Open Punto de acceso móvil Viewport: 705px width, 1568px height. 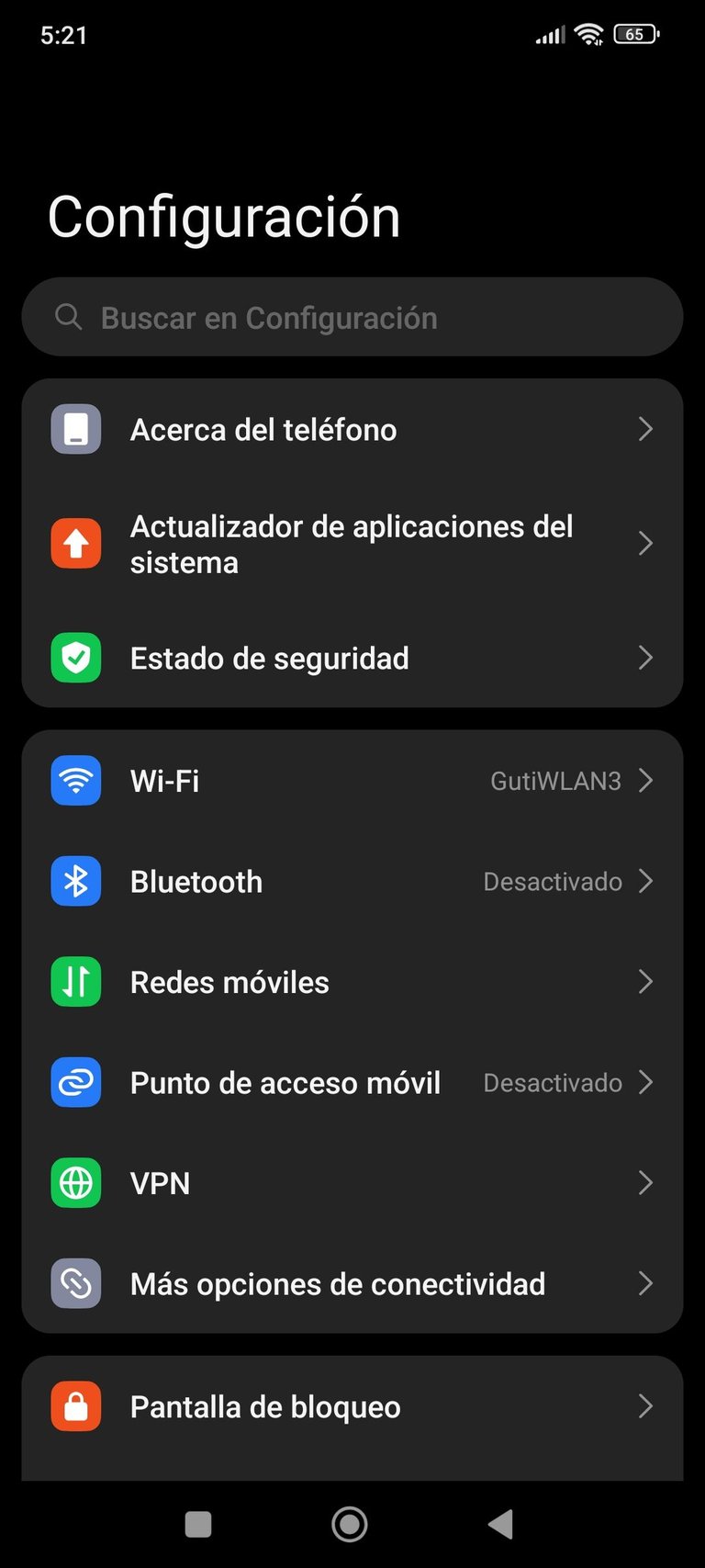(352, 1083)
